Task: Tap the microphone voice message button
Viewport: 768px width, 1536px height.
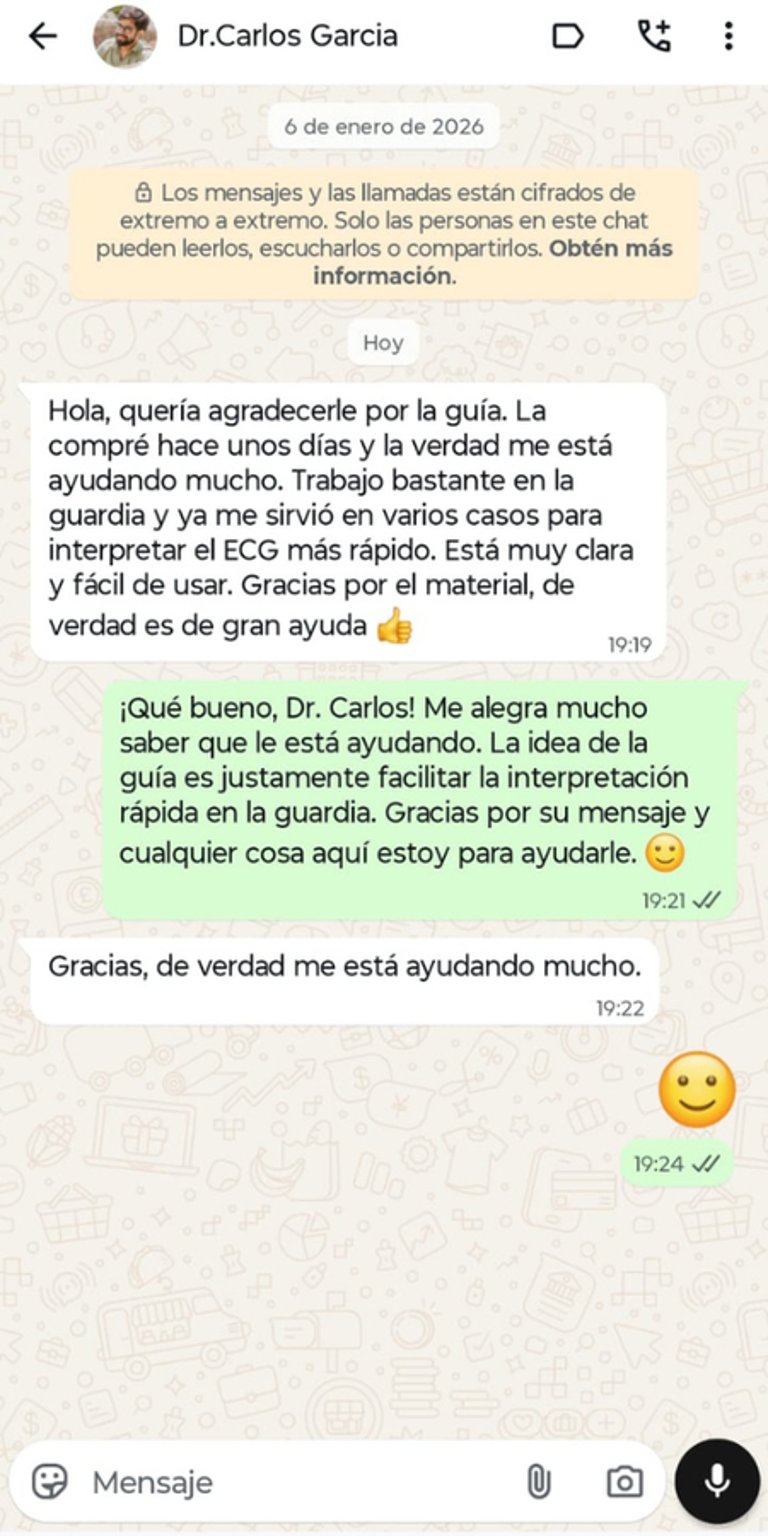Action: [x=716, y=1481]
